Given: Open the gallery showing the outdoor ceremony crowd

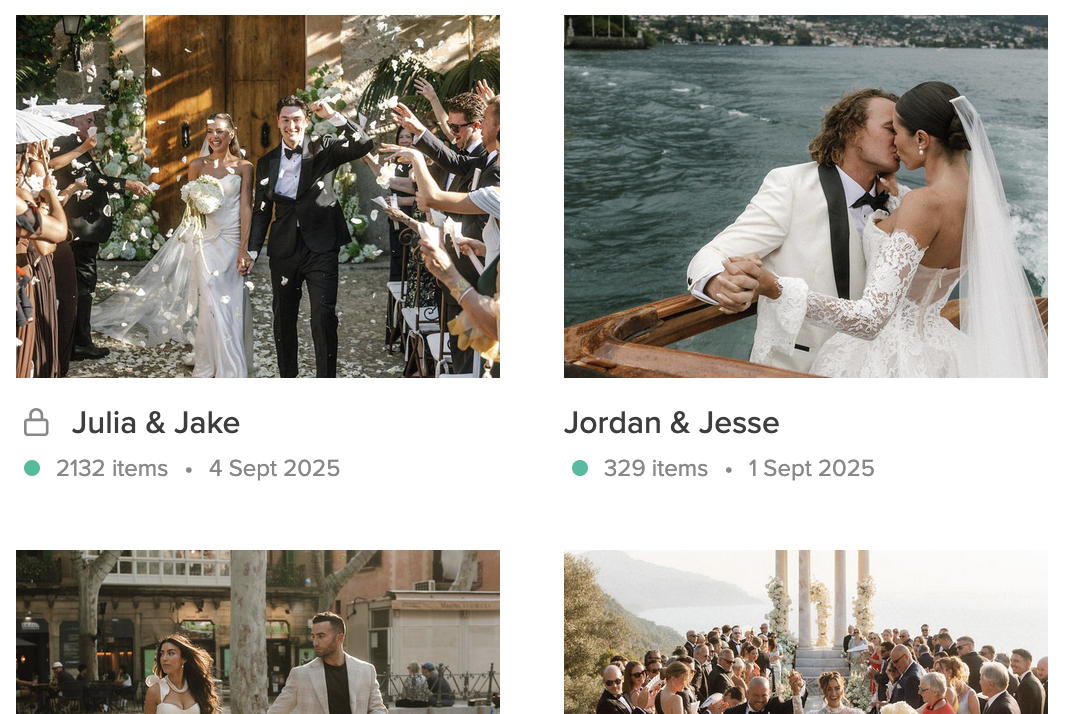Looking at the screenshot, I should [805, 632].
